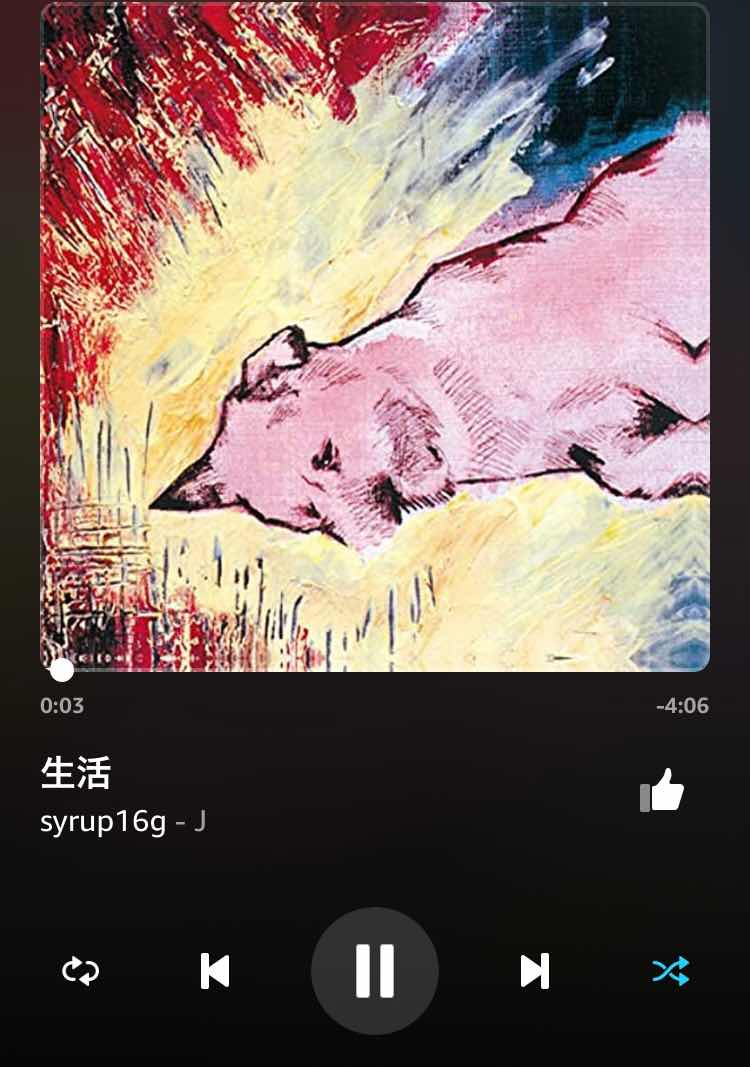Toggle repeat mode
This screenshot has height=1067, width=750.
click(80, 971)
